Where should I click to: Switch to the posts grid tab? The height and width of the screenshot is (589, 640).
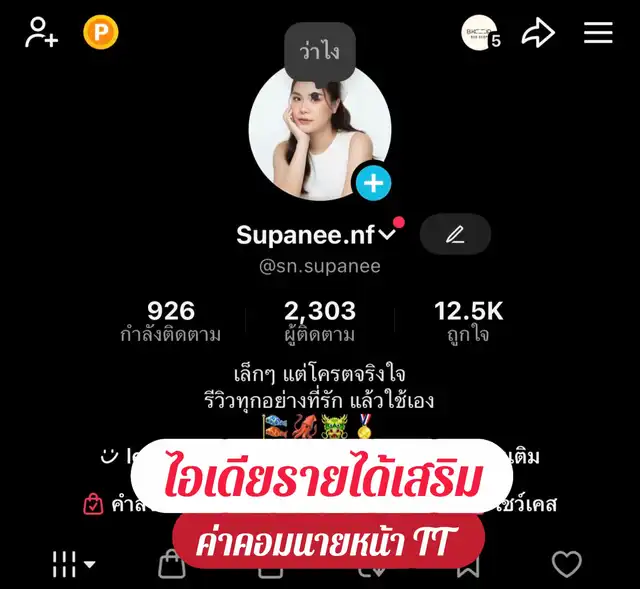73,564
